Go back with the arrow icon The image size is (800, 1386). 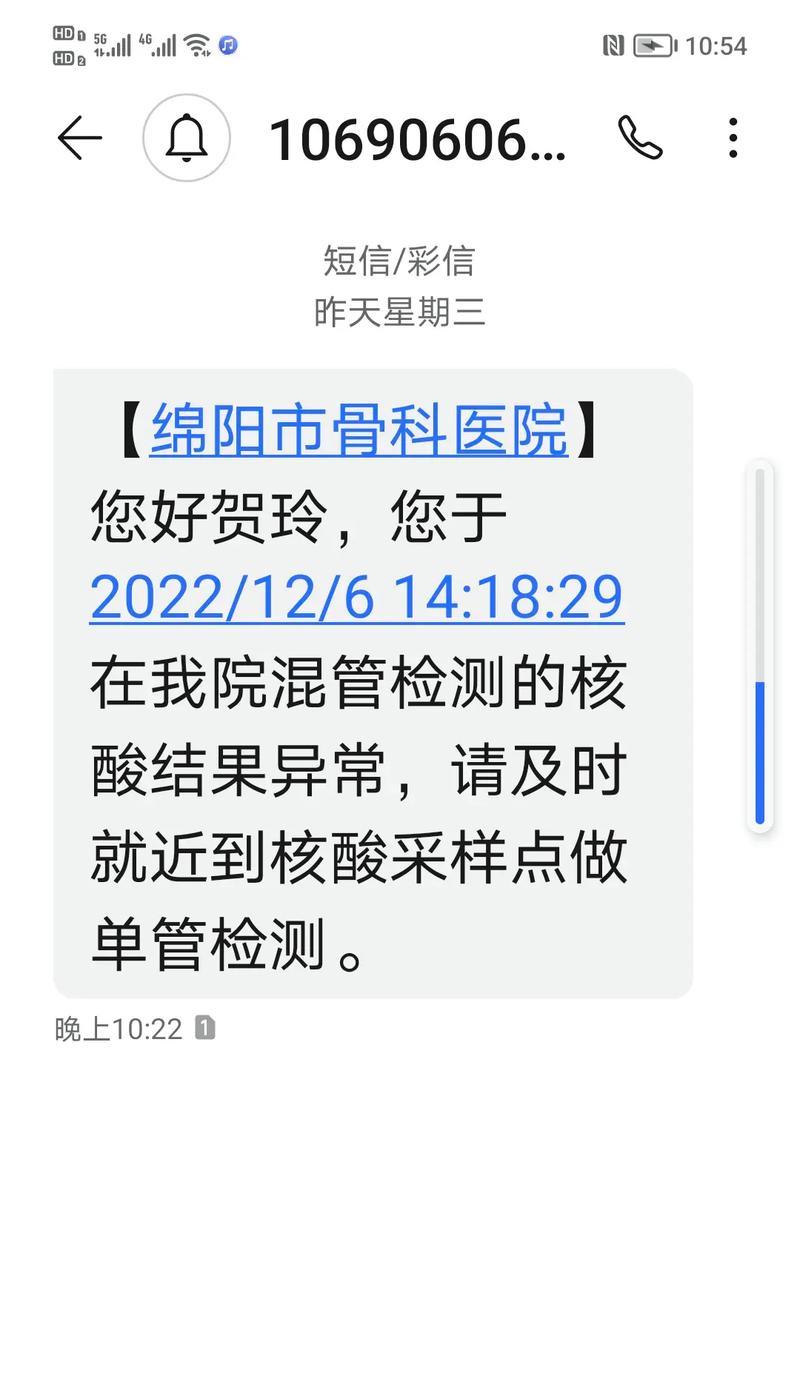[79, 138]
